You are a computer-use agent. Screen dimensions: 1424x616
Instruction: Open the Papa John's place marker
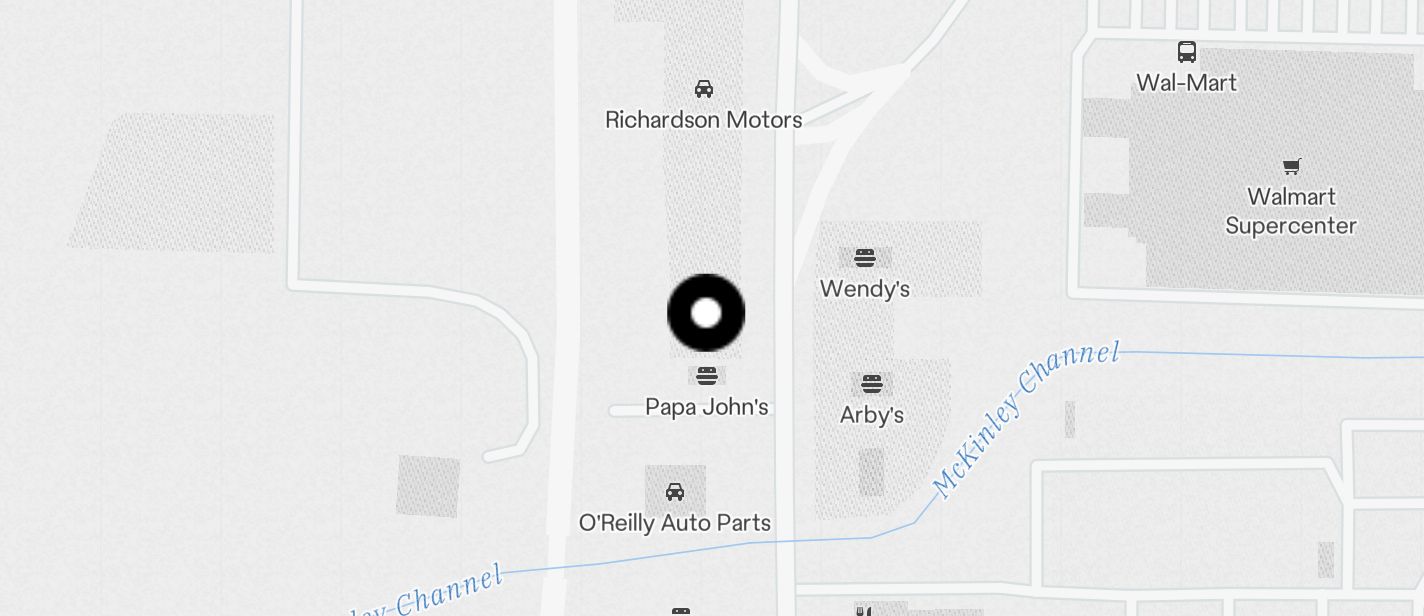(x=707, y=376)
